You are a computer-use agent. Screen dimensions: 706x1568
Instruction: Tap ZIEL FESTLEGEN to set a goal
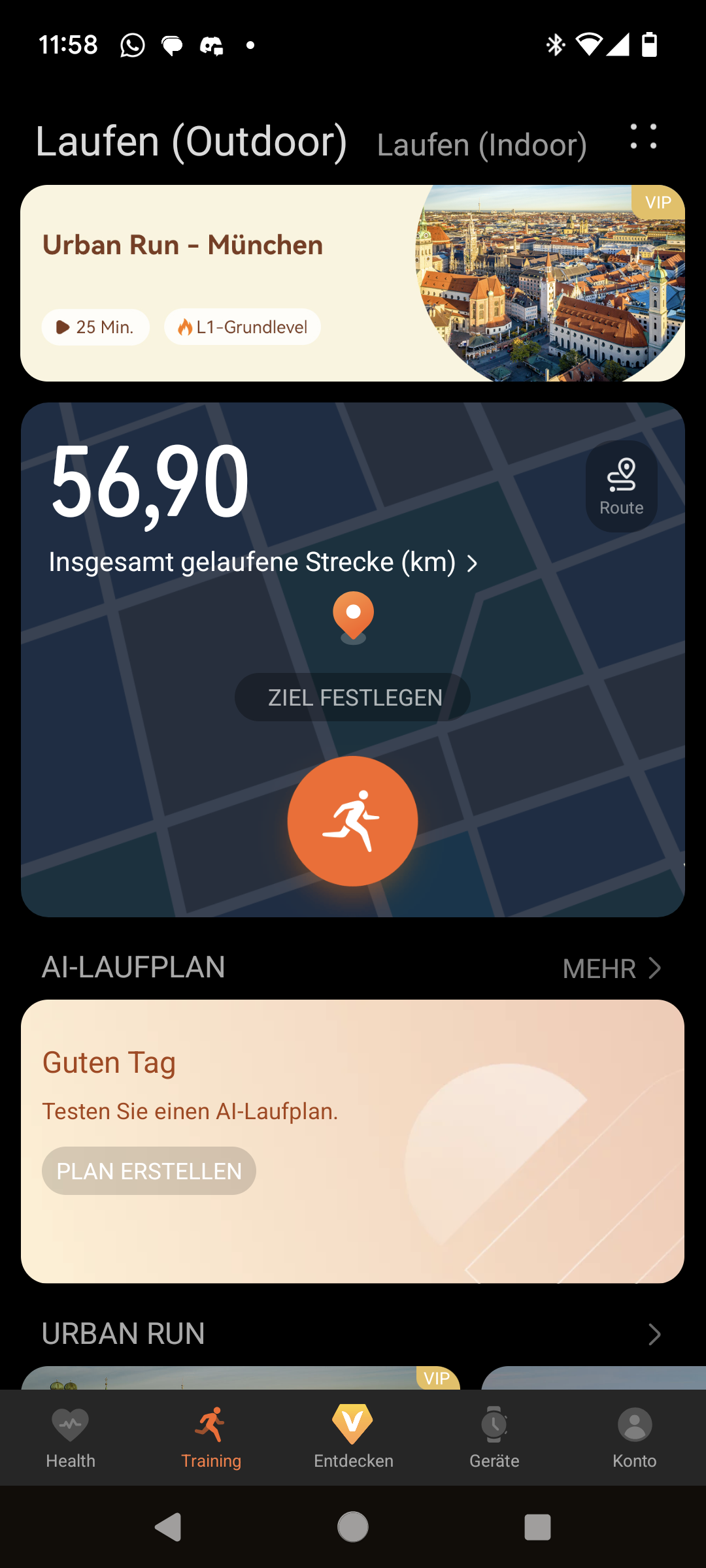[x=352, y=697]
